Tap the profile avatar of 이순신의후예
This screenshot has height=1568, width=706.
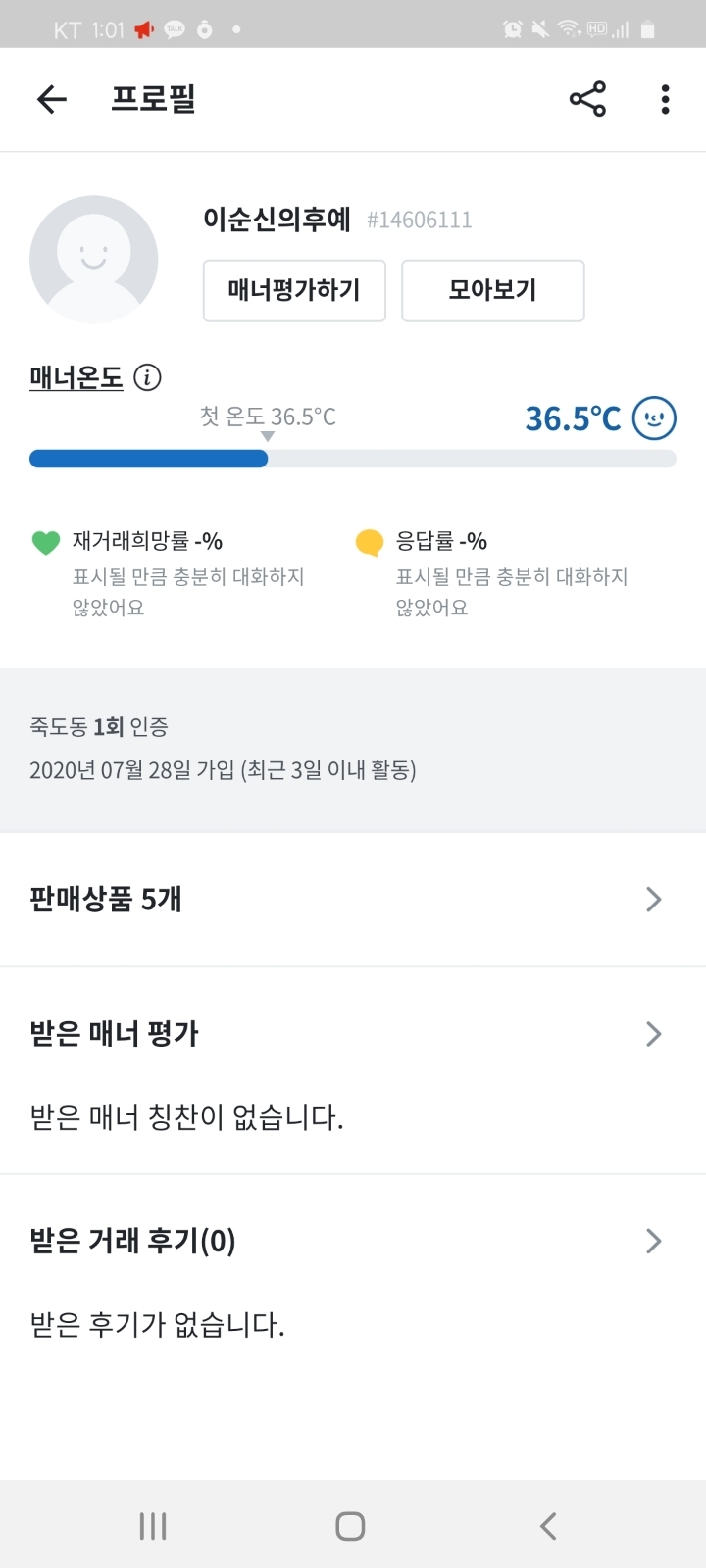click(x=94, y=259)
